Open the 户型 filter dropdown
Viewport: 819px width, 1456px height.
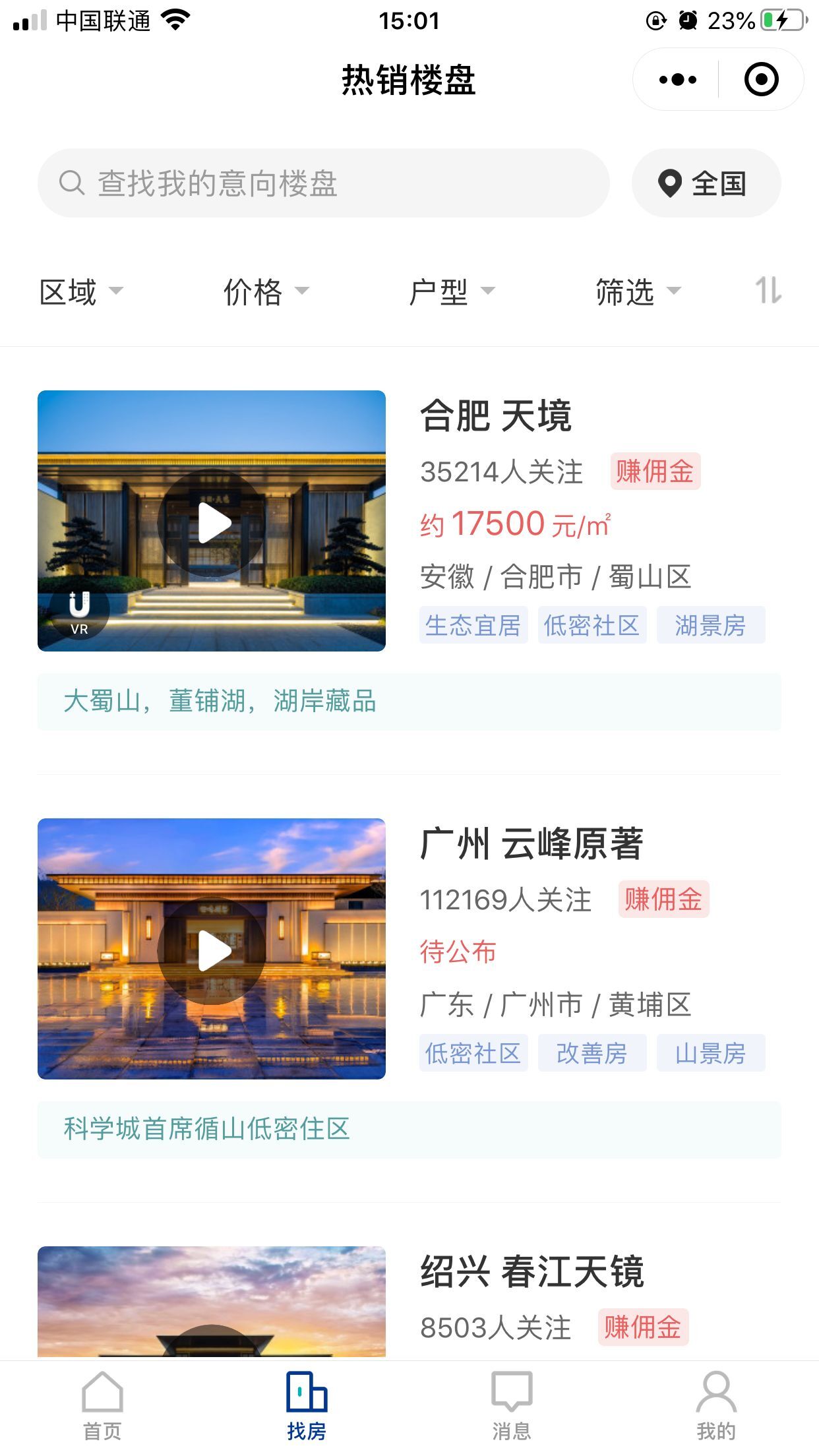[x=451, y=292]
